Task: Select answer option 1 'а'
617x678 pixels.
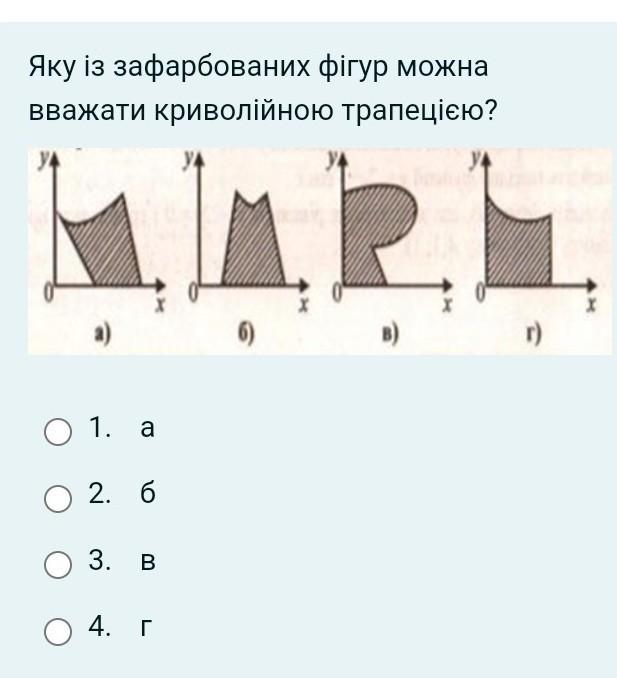Action: coord(59,431)
